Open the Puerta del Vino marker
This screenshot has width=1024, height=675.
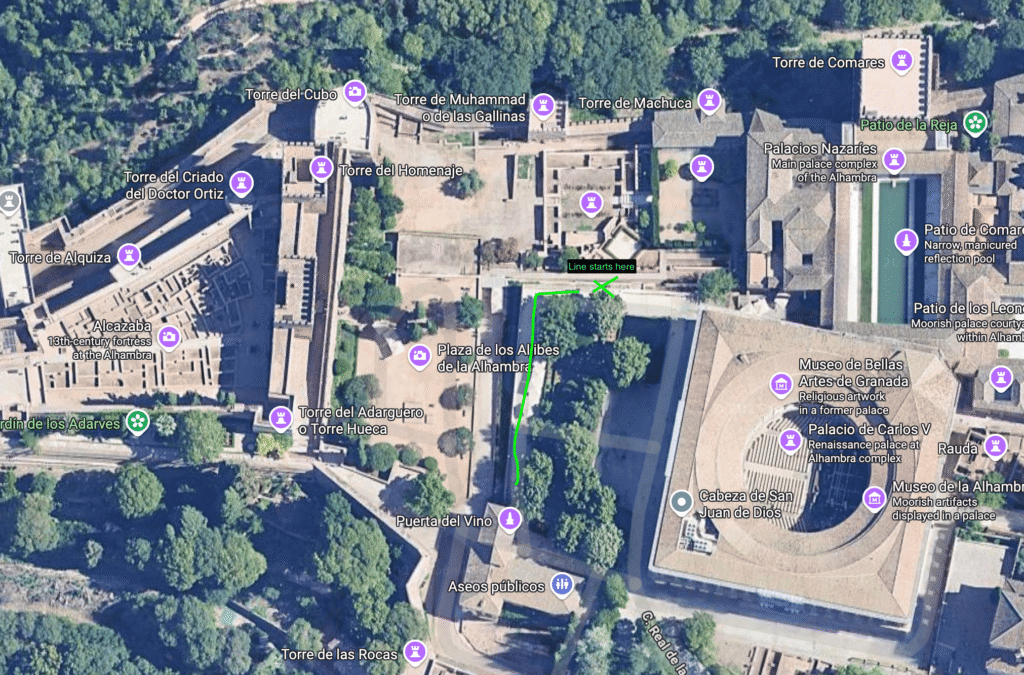(x=510, y=520)
